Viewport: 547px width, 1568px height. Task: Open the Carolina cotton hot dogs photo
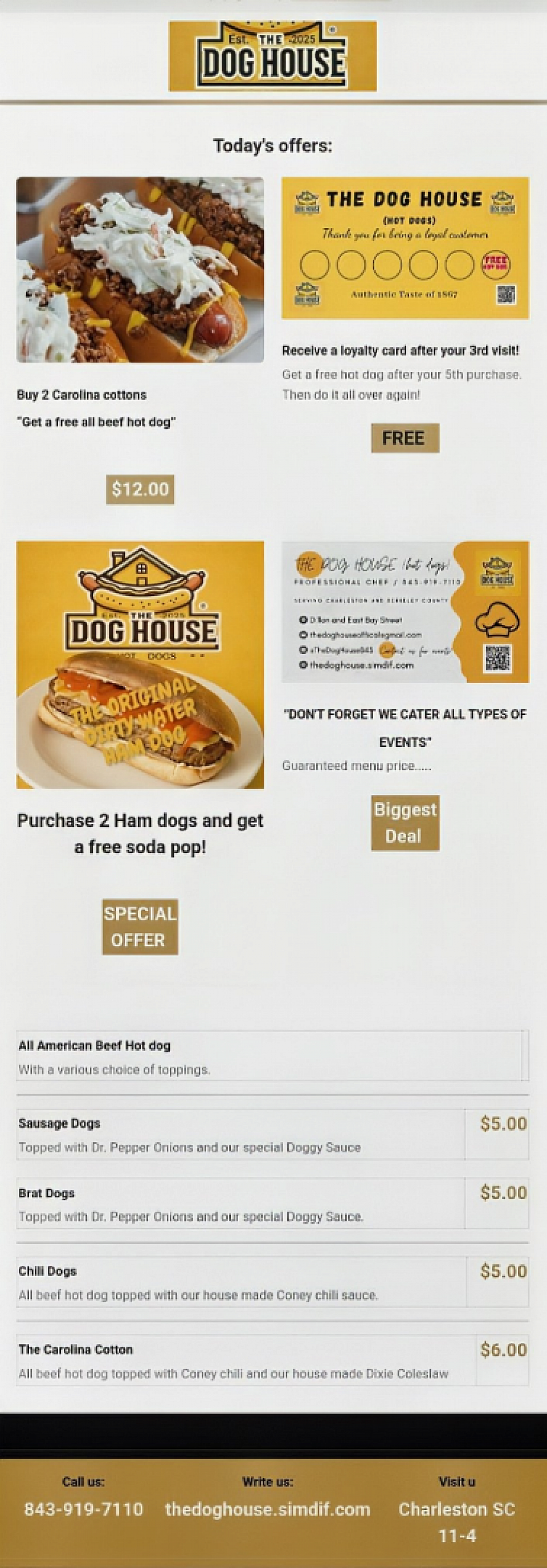(140, 270)
